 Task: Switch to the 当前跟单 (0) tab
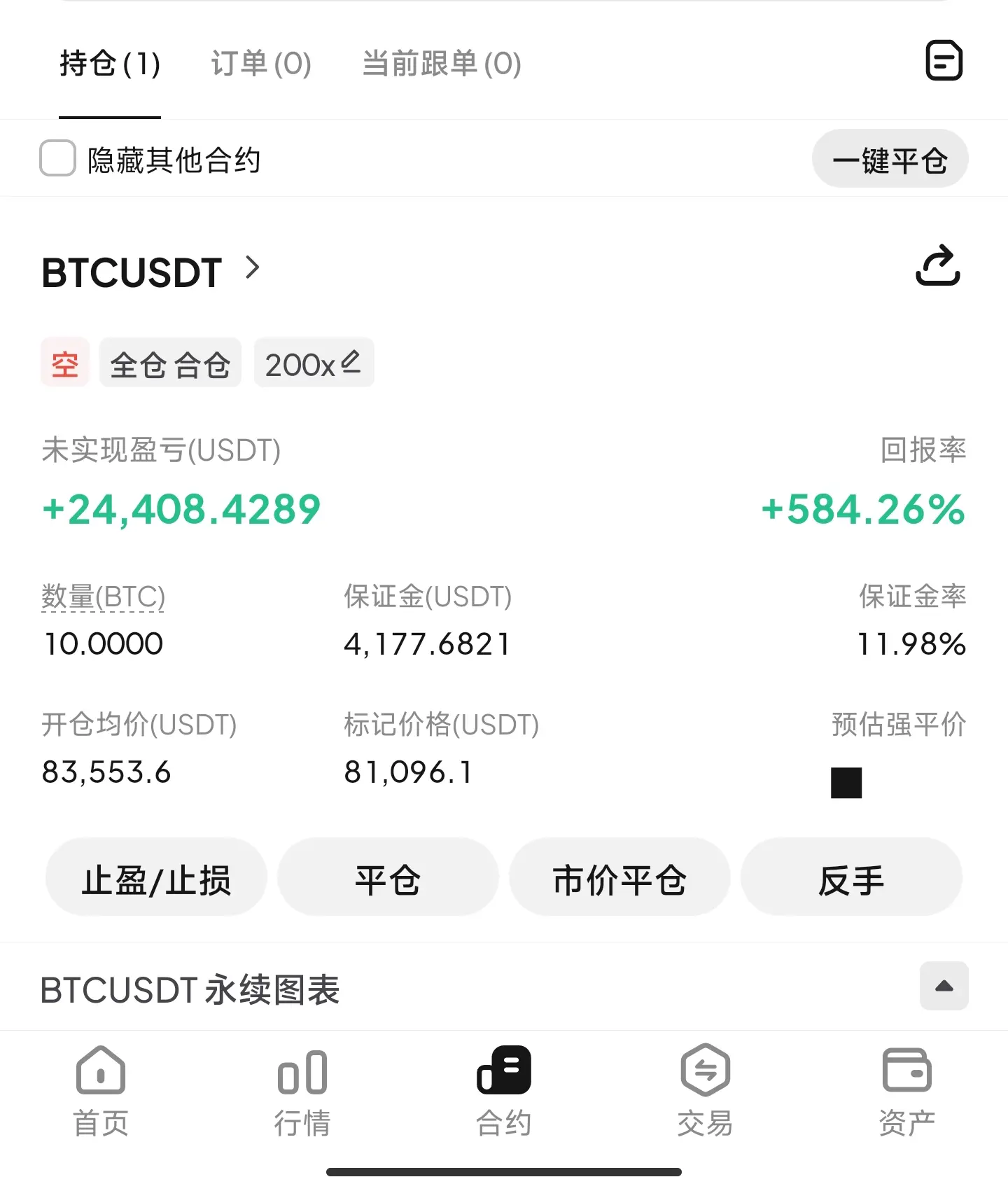point(441,64)
